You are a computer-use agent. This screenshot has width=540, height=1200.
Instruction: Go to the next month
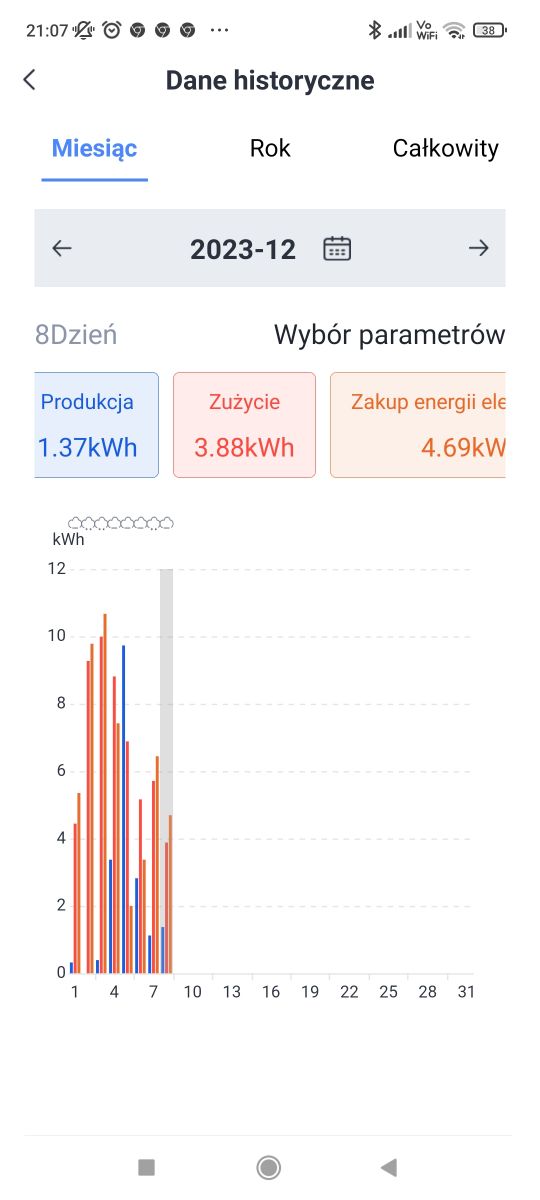click(x=479, y=248)
